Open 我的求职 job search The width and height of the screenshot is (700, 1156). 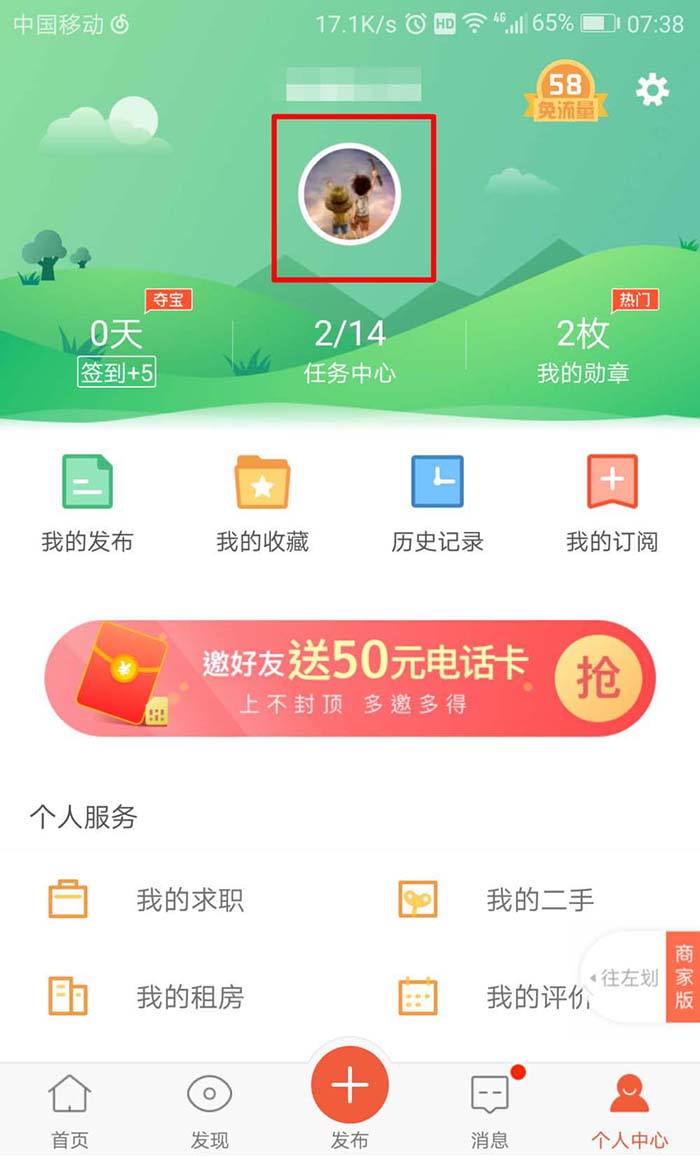pyautogui.click(x=147, y=900)
